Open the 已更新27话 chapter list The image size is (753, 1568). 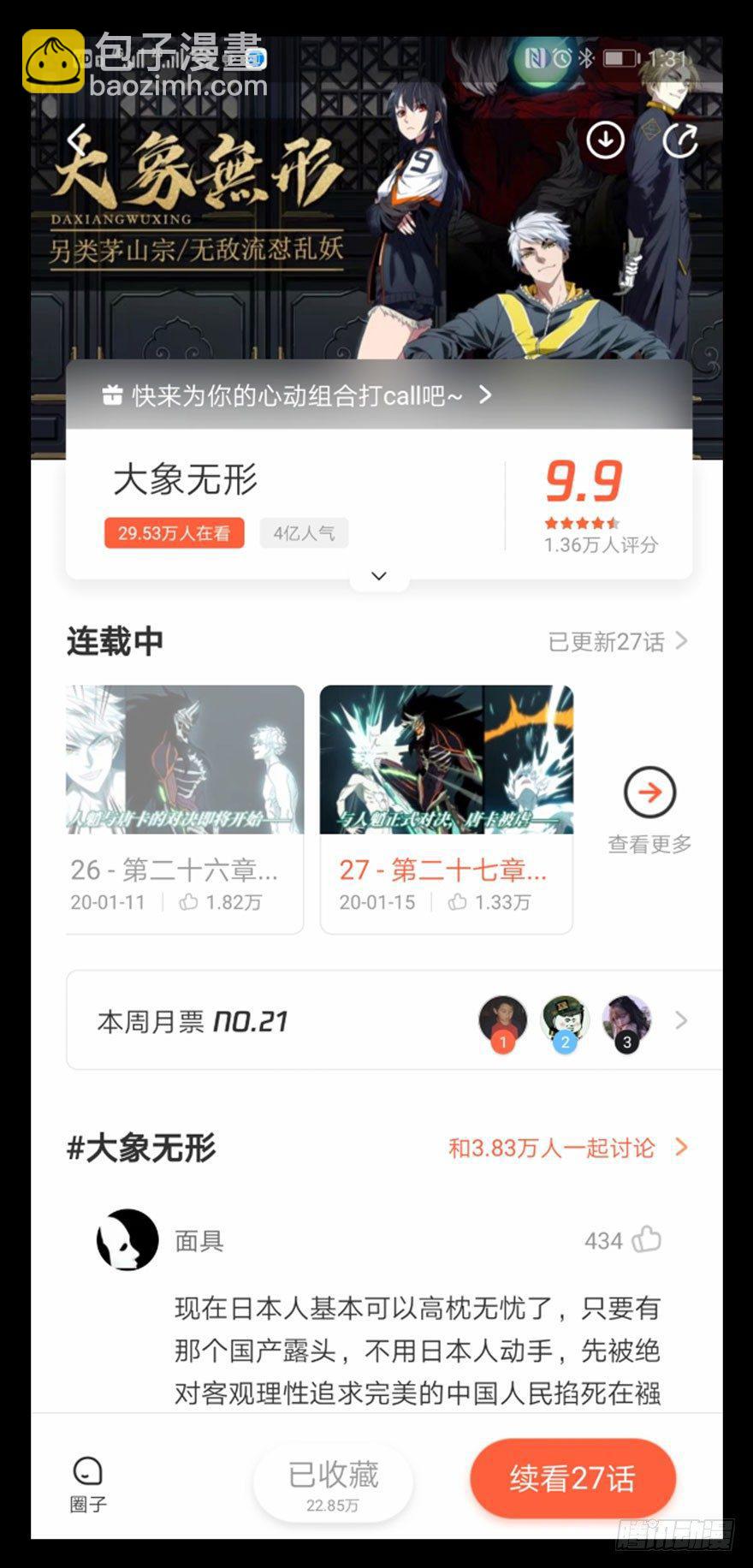pos(617,642)
